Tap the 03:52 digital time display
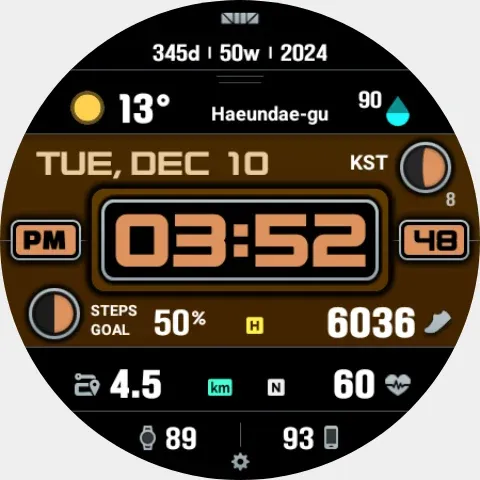480x480 pixels. (240, 240)
